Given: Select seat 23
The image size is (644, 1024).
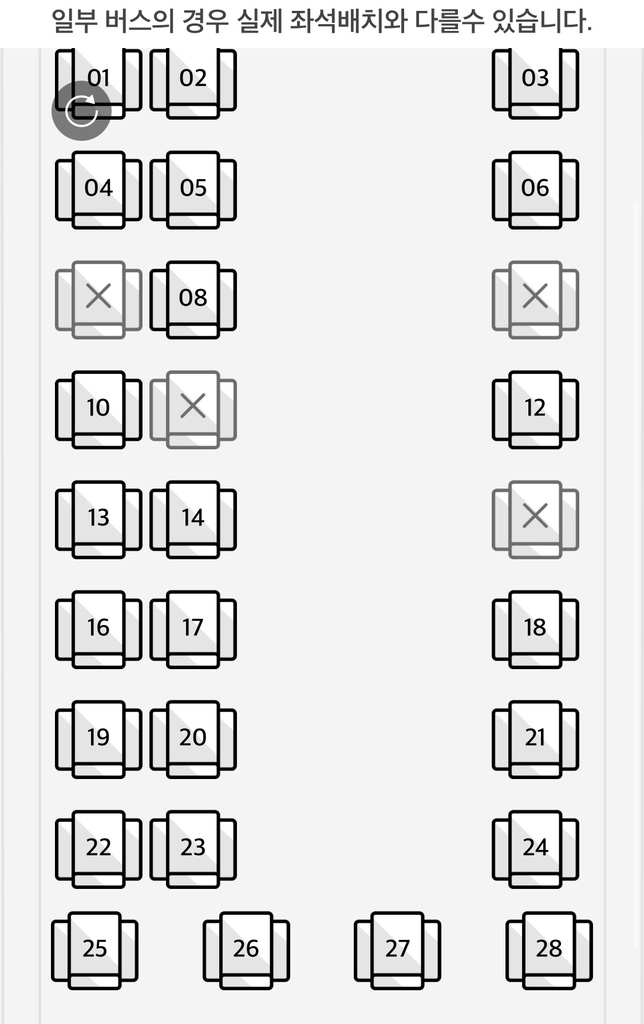Looking at the screenshot, I should pos(193,849).
